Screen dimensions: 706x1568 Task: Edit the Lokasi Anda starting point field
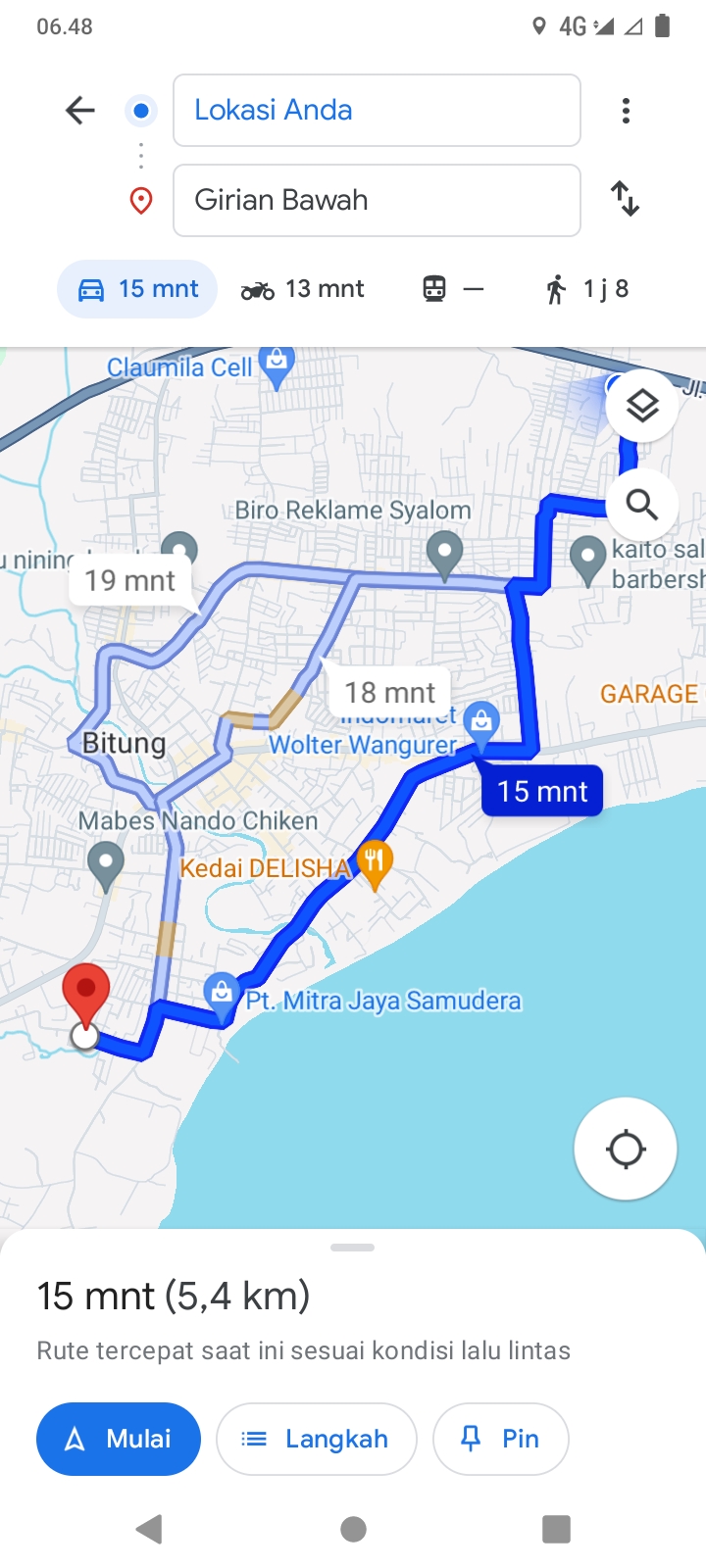tap(377, 110)
